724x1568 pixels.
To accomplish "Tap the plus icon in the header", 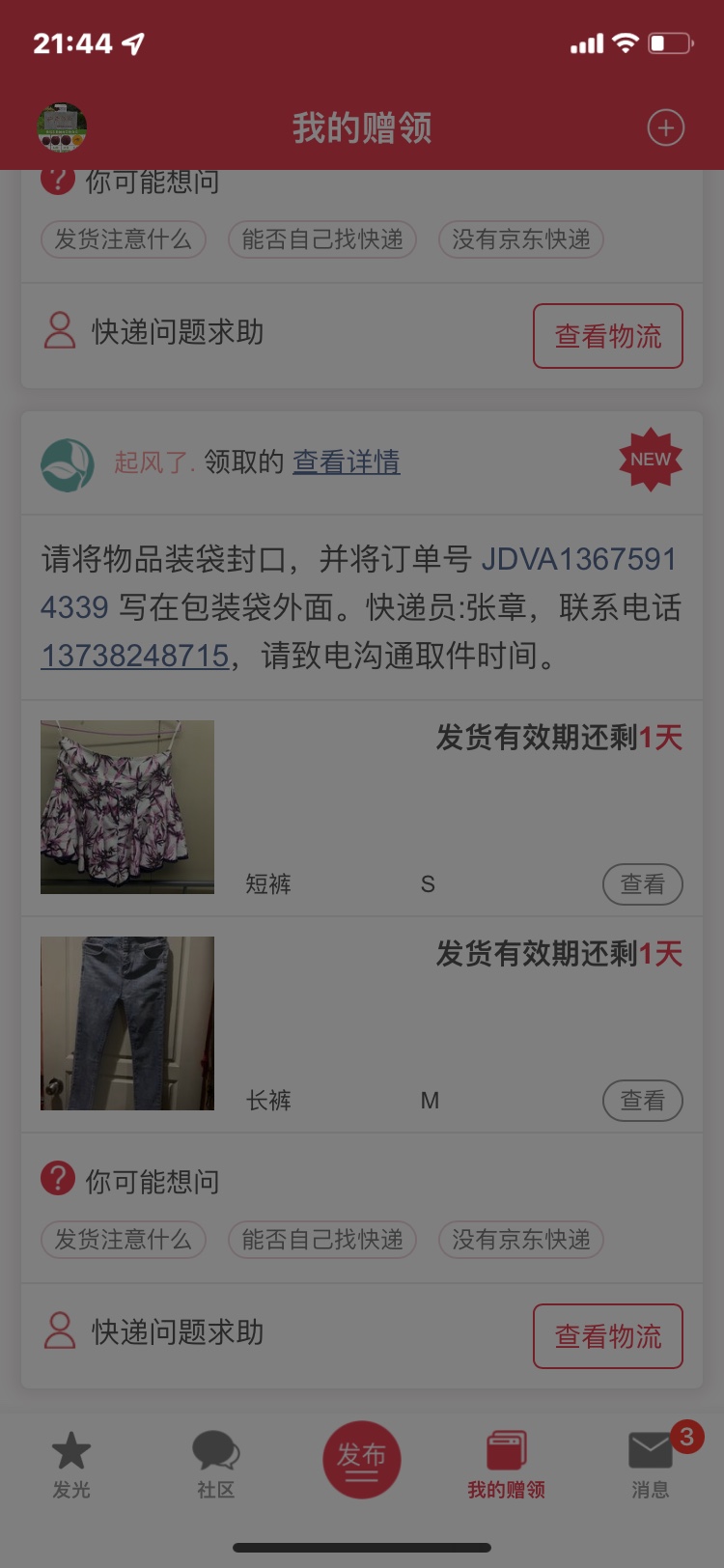I will (665, 127).
